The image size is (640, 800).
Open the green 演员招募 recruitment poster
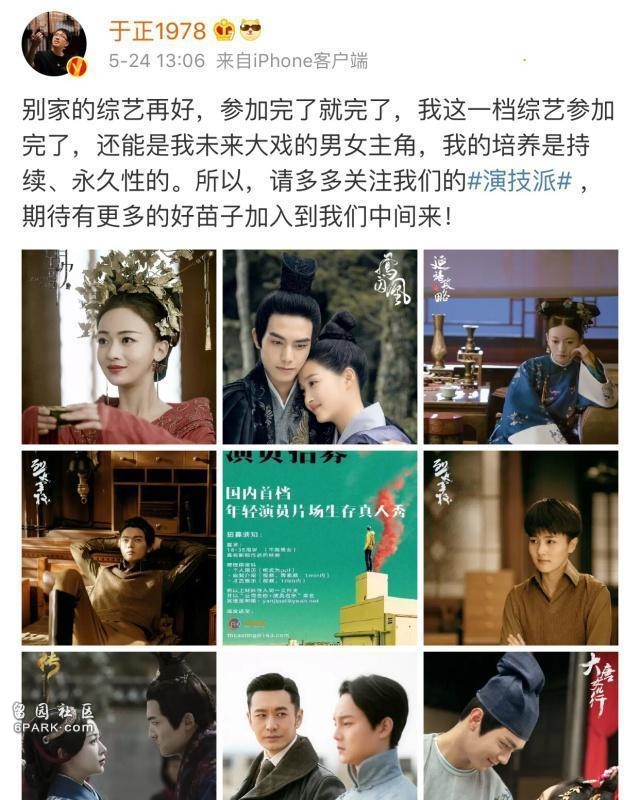(x=320, y=547)
